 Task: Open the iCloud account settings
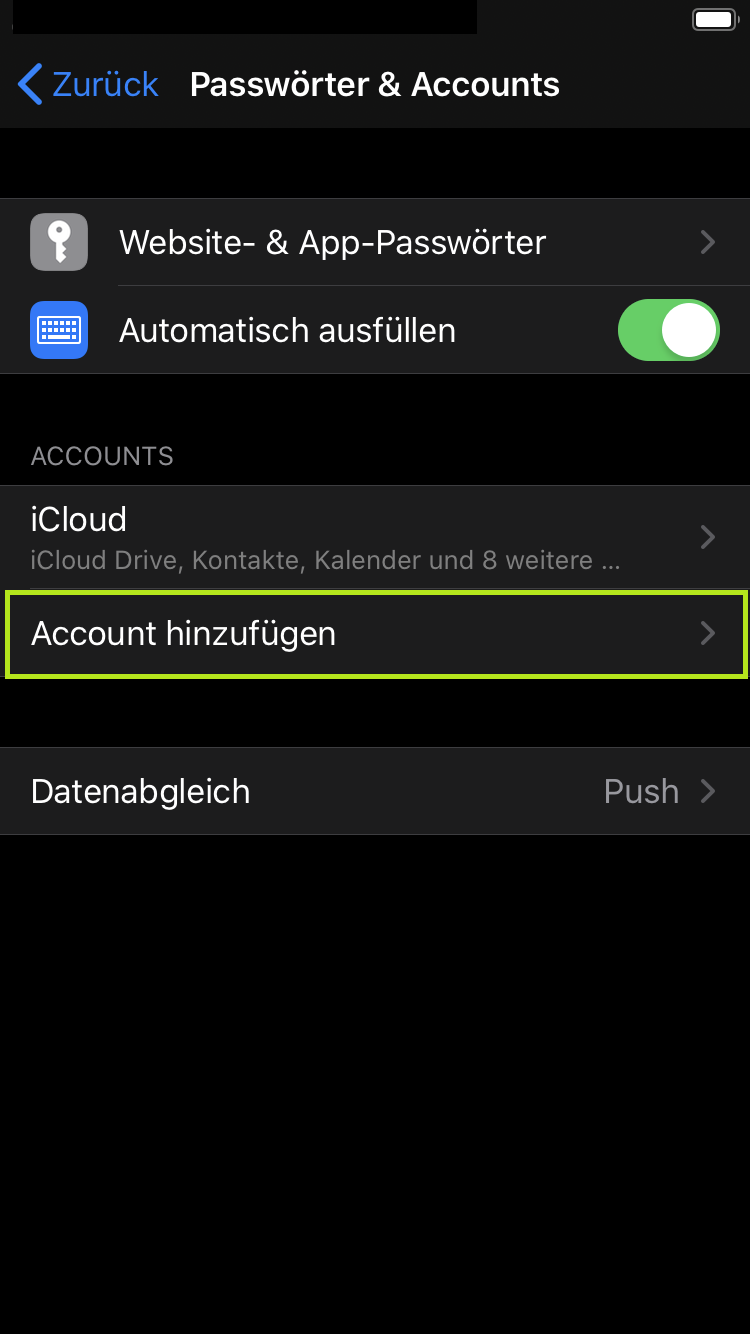(x=375, y=537)
